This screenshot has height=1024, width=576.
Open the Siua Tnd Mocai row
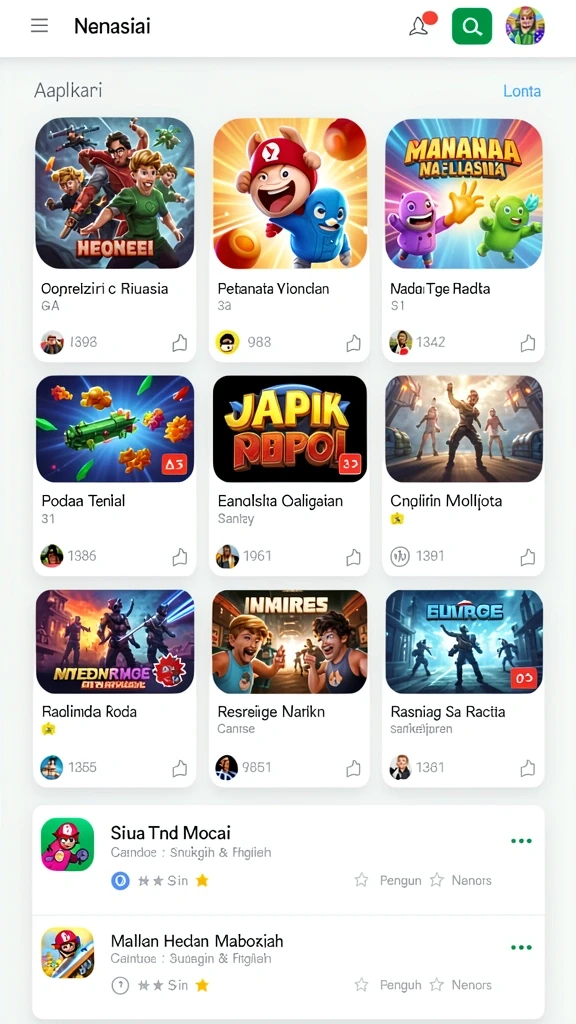point(288,859)
